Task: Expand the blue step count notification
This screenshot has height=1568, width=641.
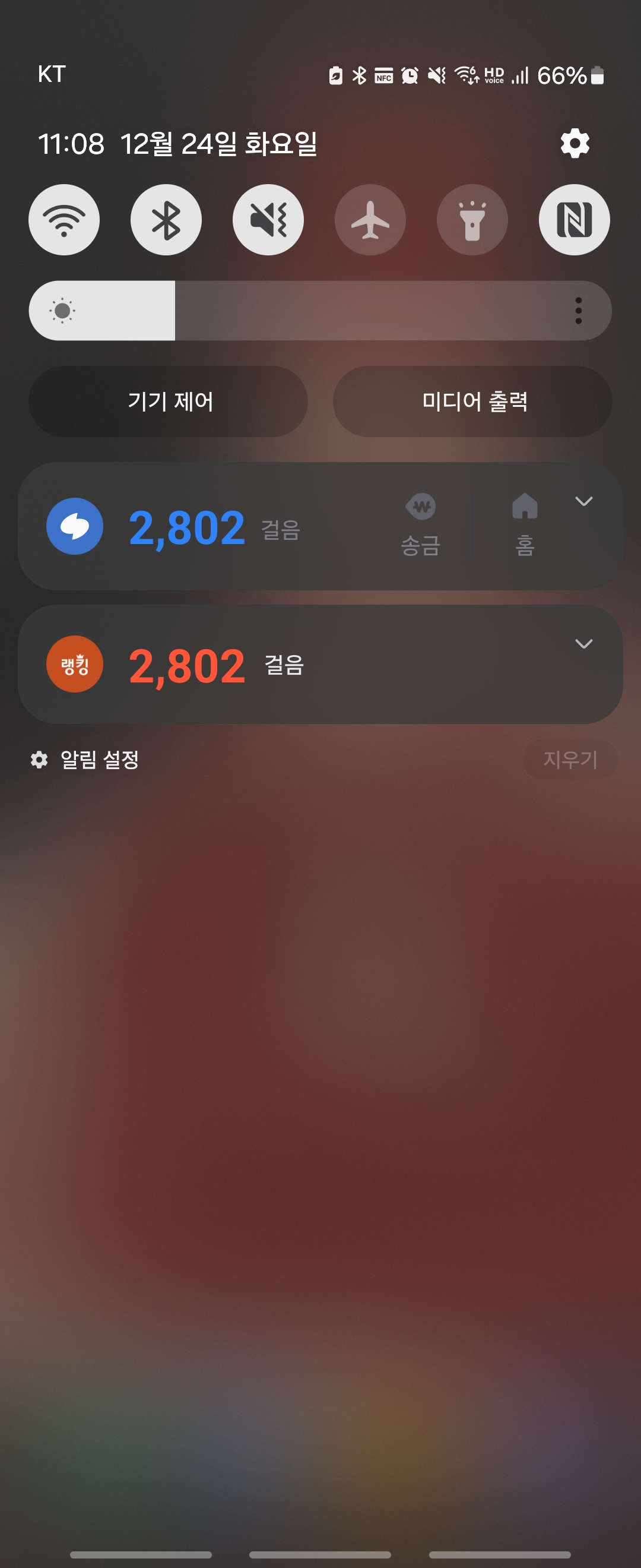Action: [584, 501]
